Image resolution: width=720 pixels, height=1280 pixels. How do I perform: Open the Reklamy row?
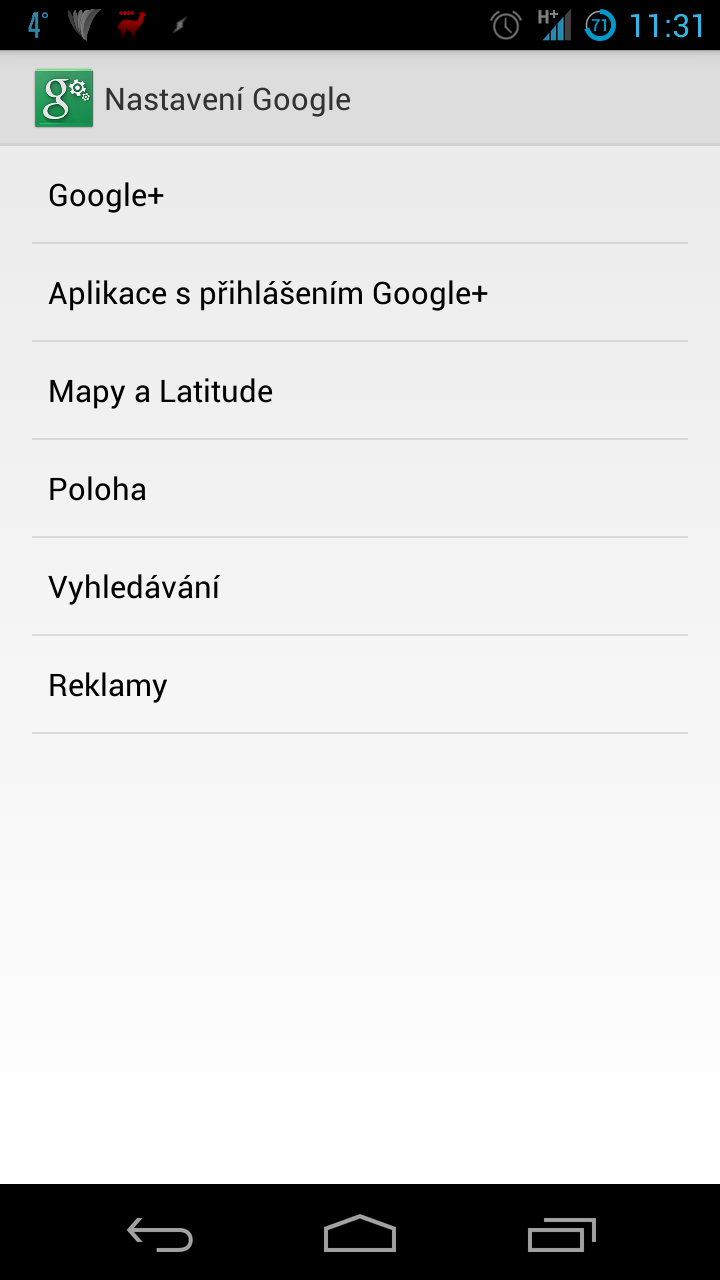click(x=360, y=685)
